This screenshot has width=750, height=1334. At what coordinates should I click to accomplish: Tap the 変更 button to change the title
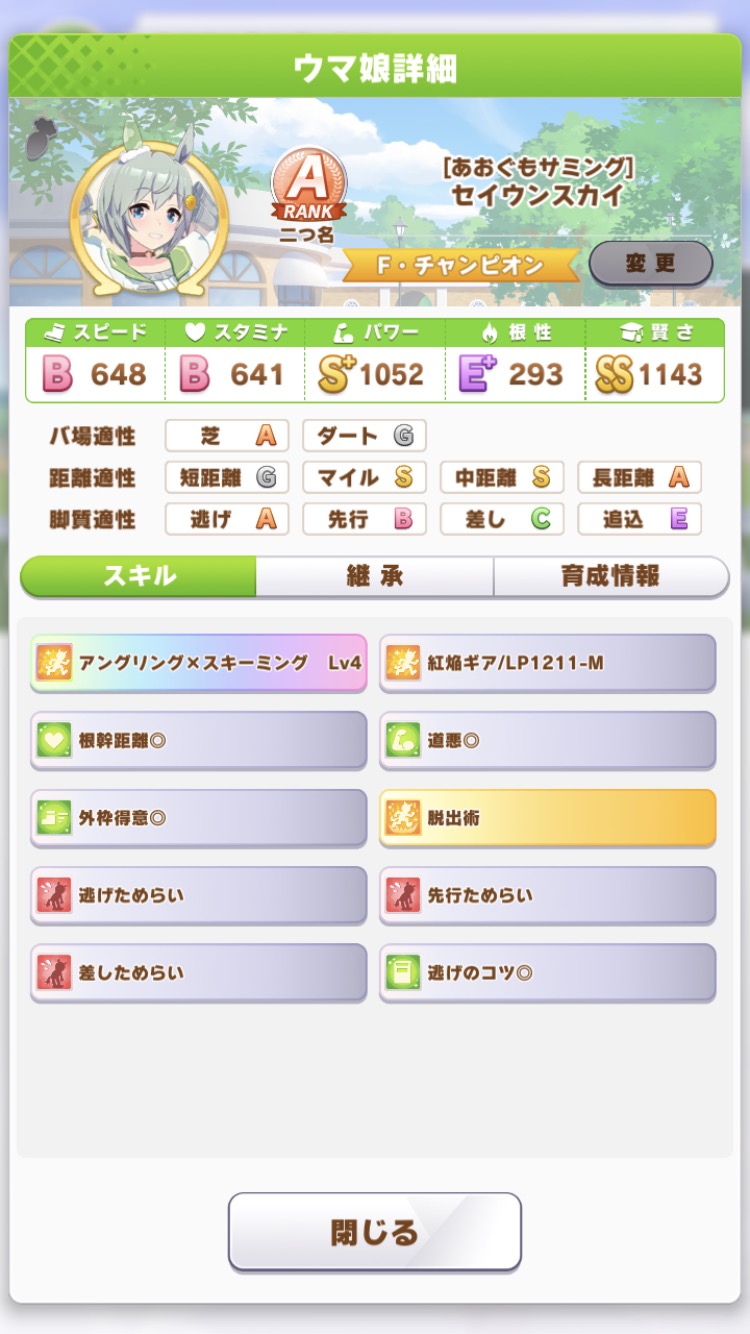[x=651, y=264]
